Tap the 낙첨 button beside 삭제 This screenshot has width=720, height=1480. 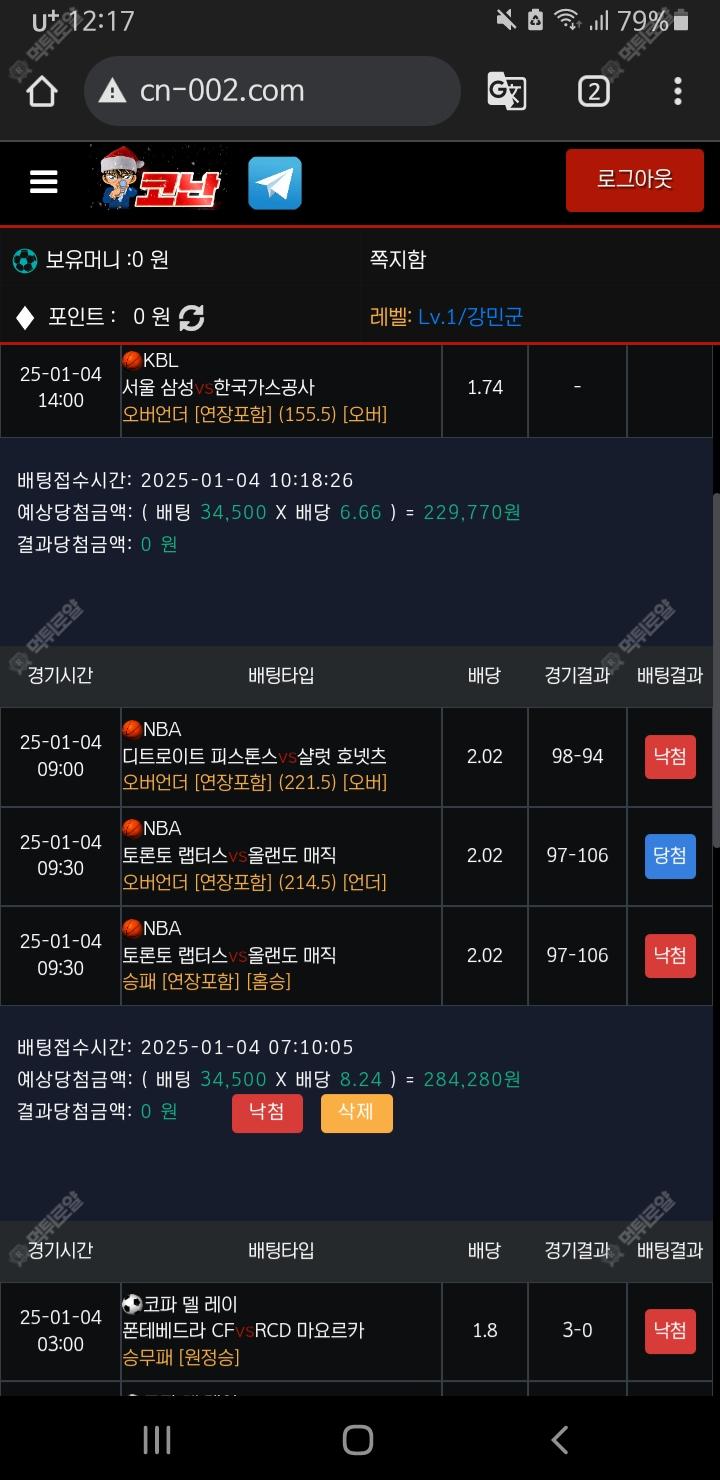(267, 1113)
